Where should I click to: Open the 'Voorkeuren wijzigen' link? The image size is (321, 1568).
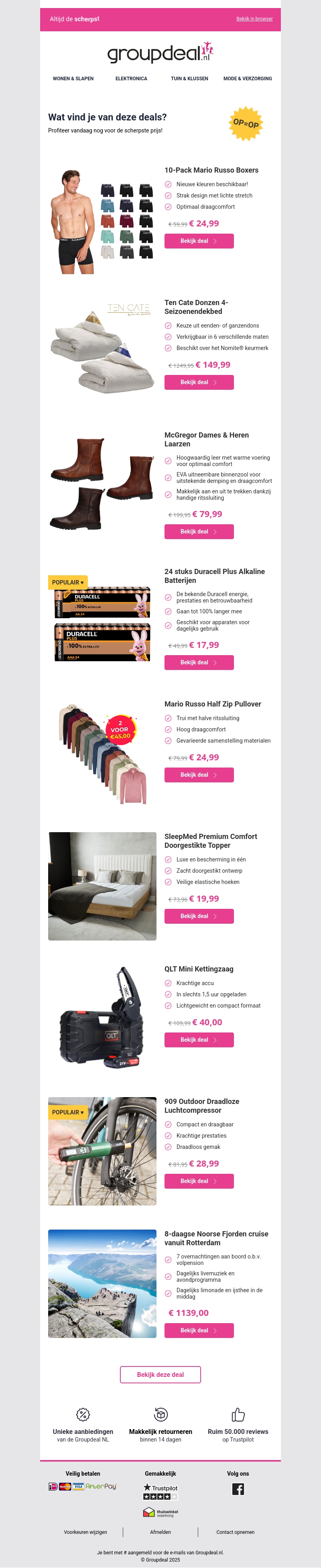pos(85,1532)
